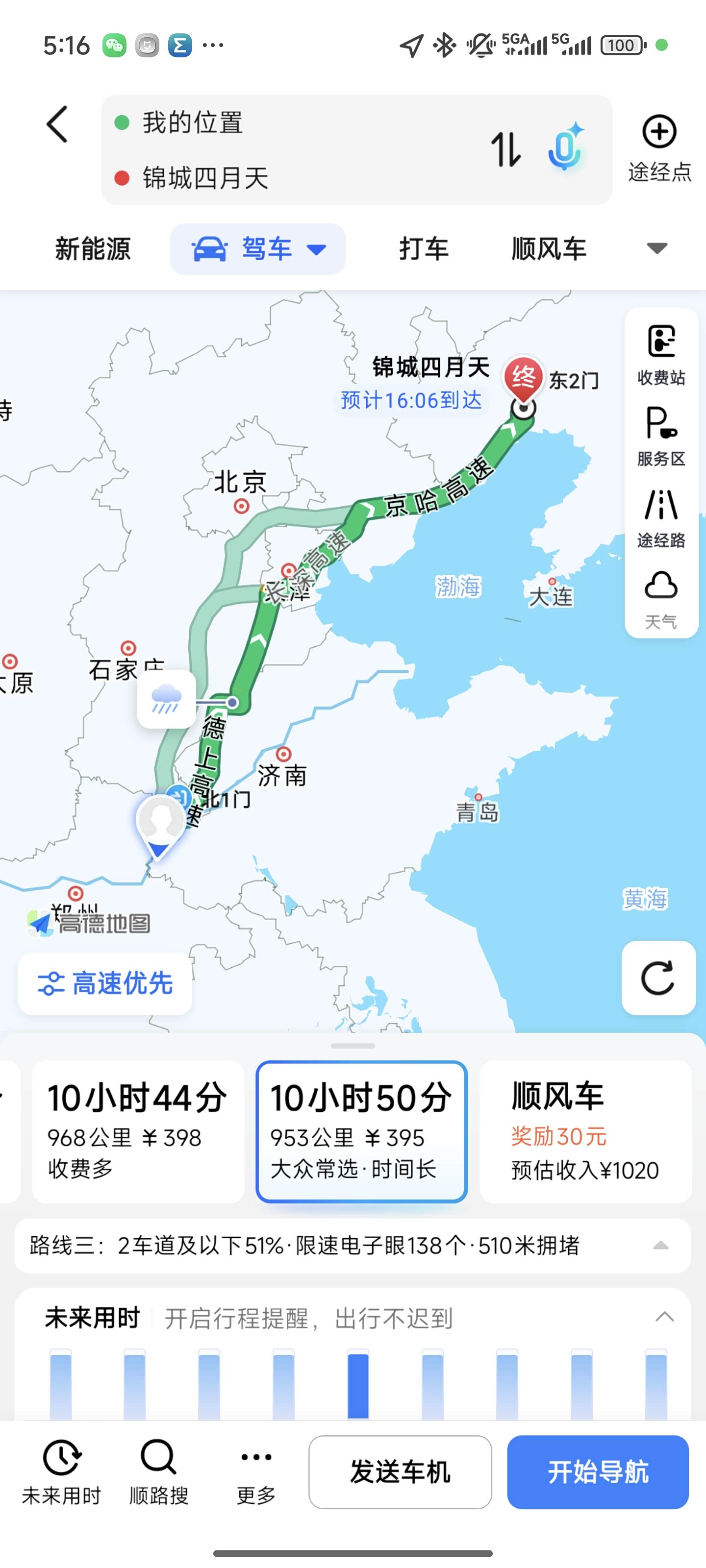Switch to the 顺风车 tab
706x1568 pixels.
(549, 249)
